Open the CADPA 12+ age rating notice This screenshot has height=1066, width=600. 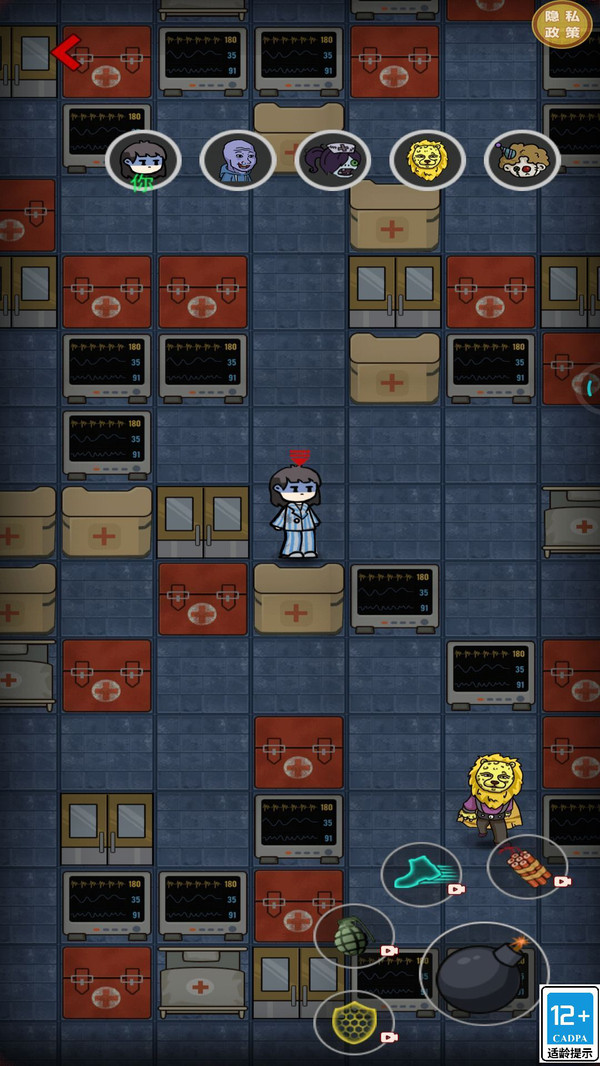[569, 1024]
